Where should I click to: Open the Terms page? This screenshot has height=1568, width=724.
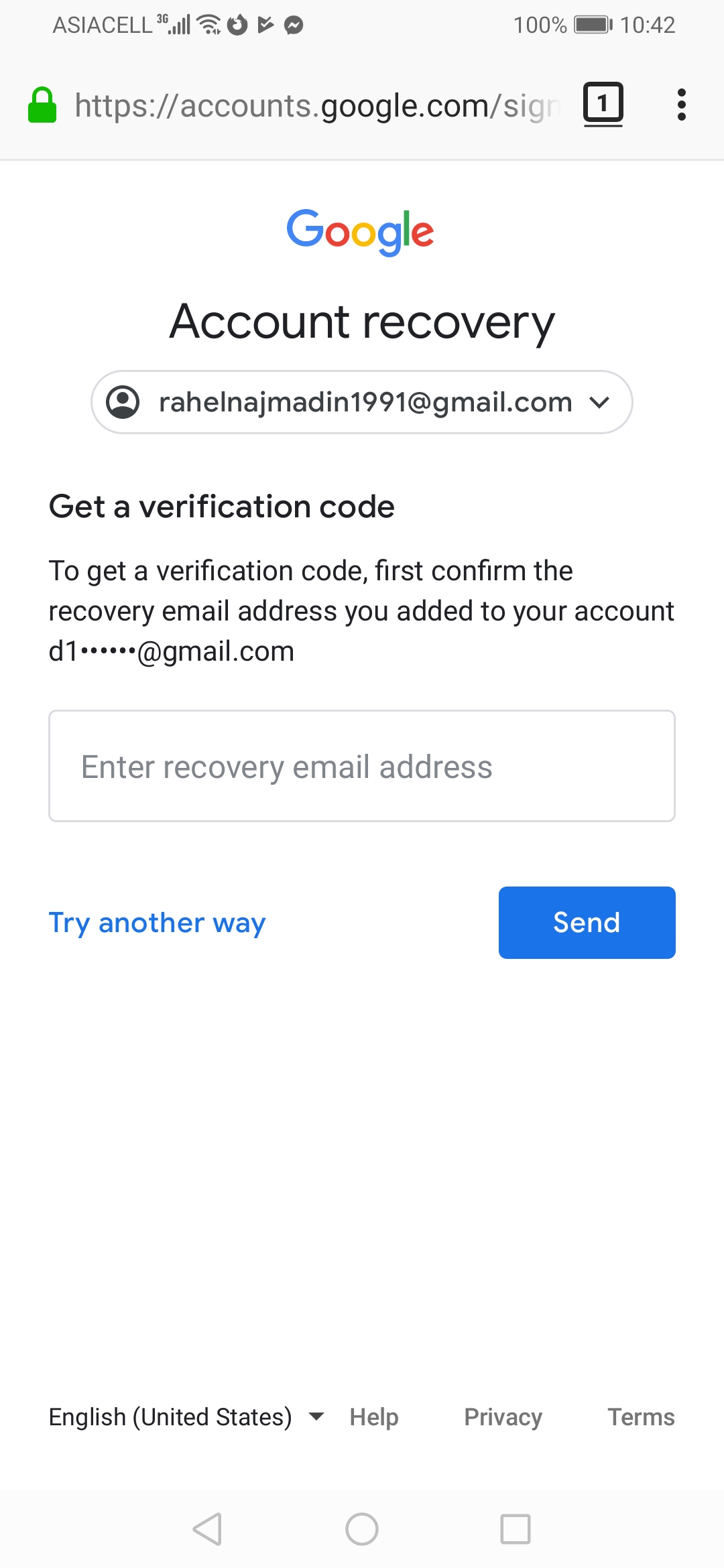[x=641, y=1417]
